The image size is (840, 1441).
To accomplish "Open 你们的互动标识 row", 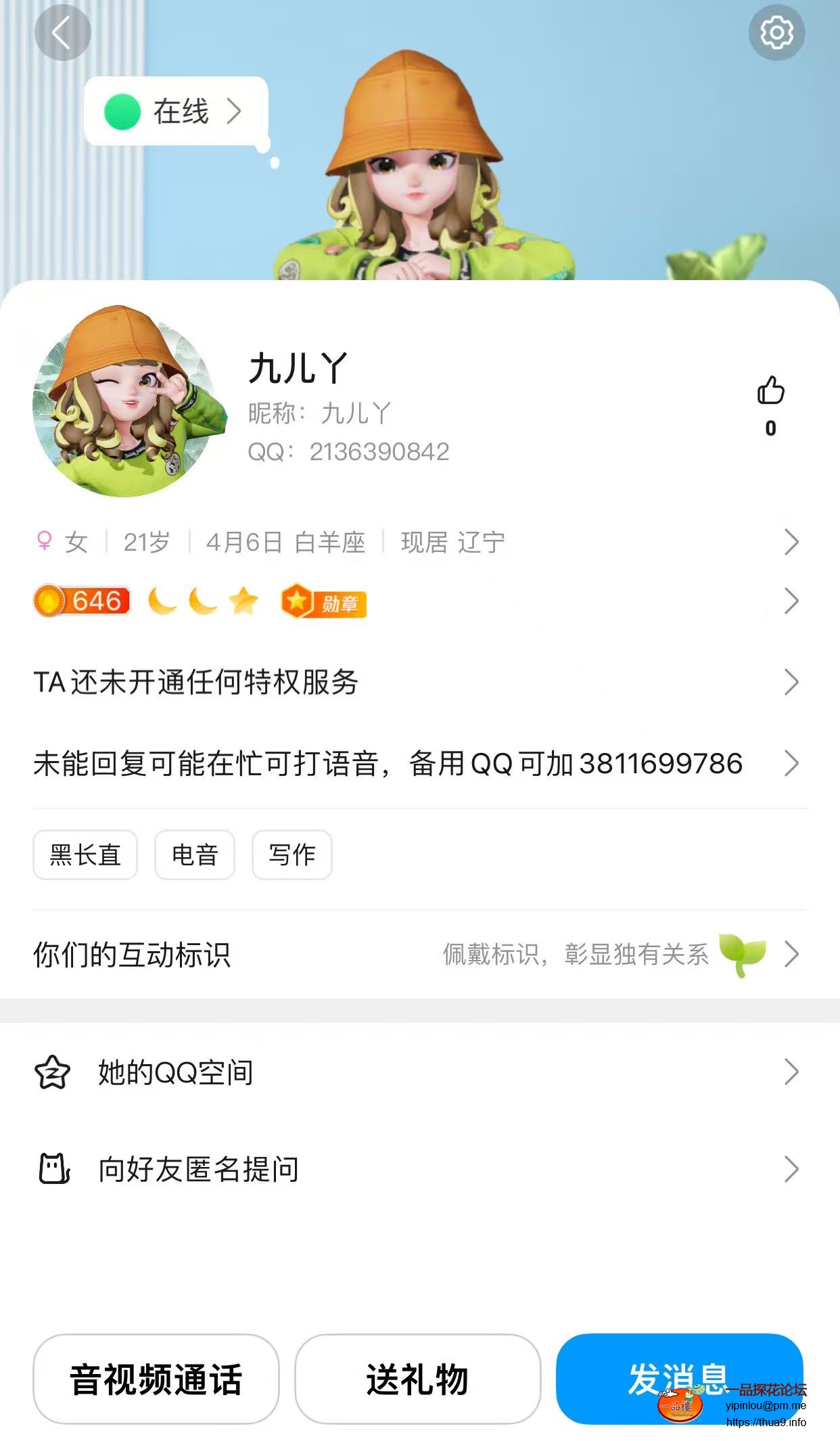I will pos(419,955).
